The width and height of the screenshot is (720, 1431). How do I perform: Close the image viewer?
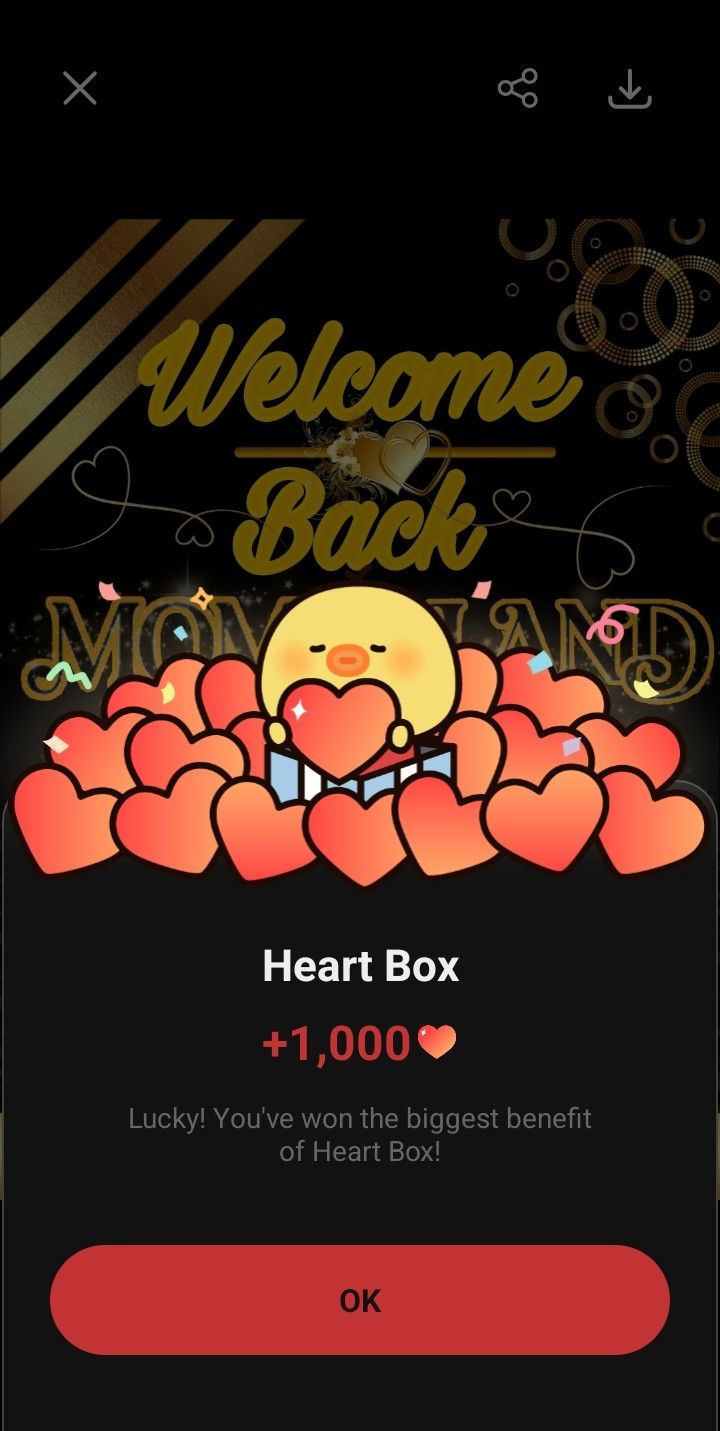point(80,89)
